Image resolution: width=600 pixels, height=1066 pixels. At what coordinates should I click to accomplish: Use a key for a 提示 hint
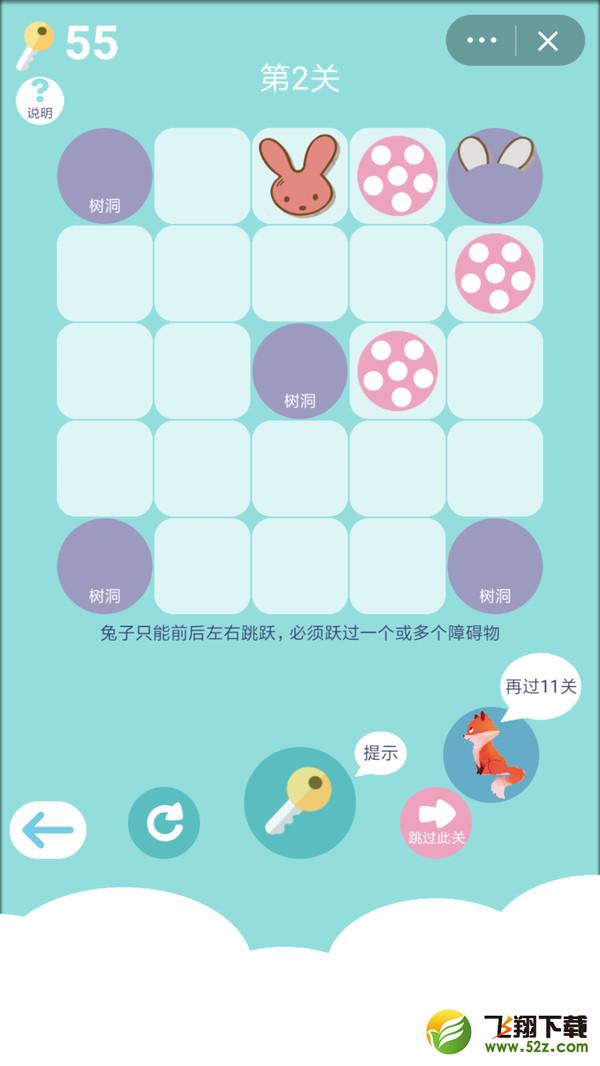point(300,802)
